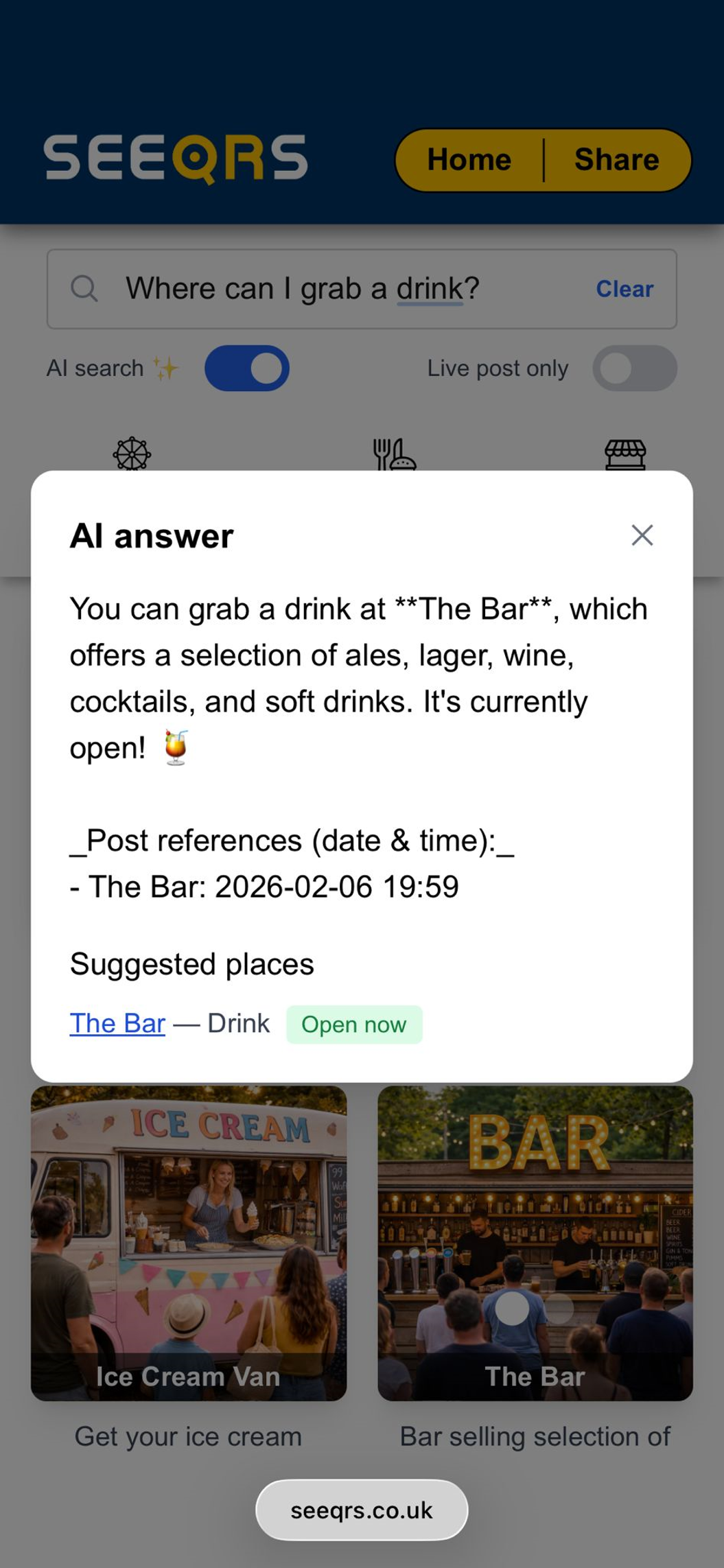This screenshot has height=1568, width=724.
Task: Click the Get your ice cream caption
Action: click(188, 1435)
